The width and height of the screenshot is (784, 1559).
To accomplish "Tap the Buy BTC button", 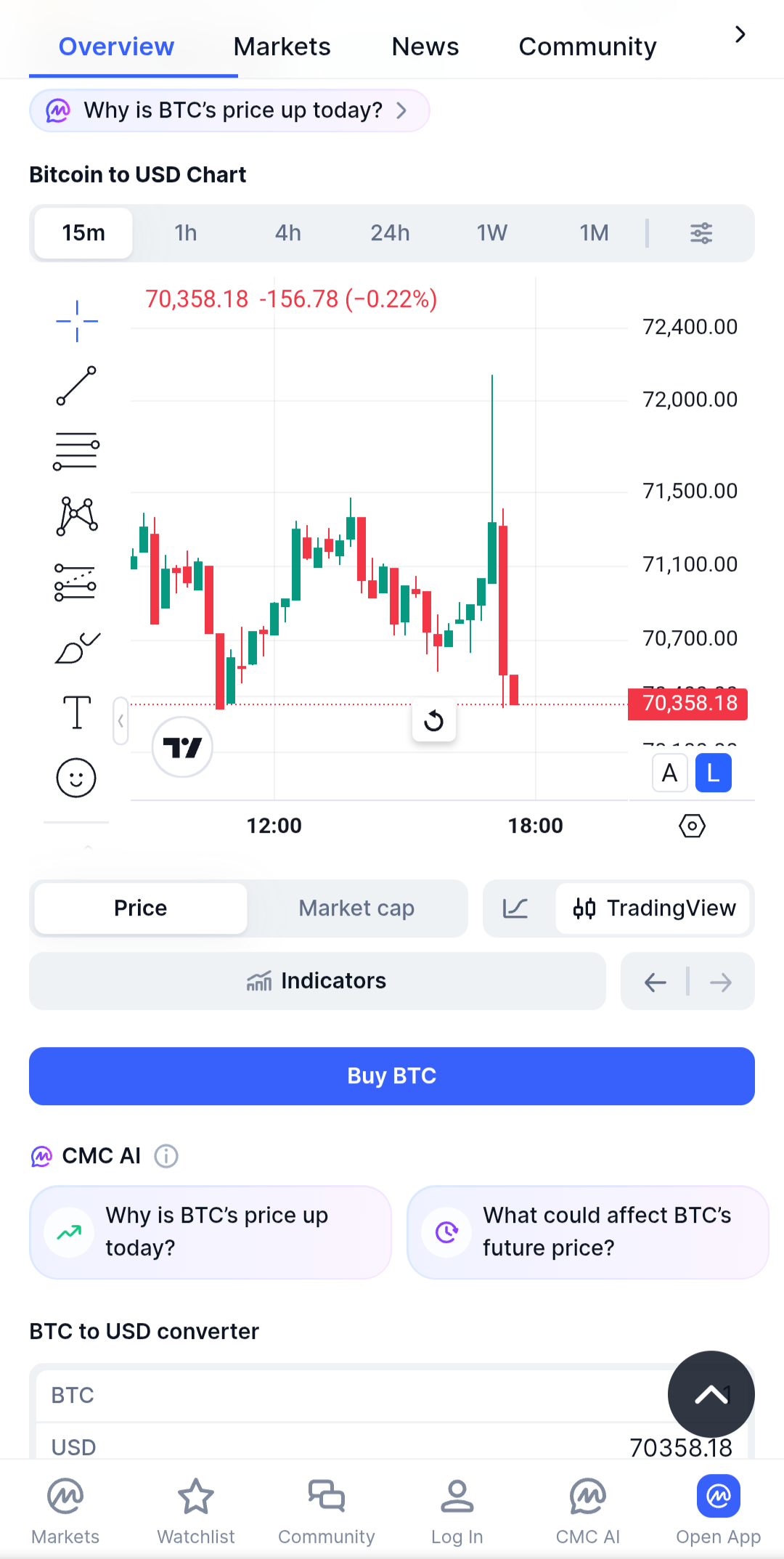I will [x=392, y=1076].
